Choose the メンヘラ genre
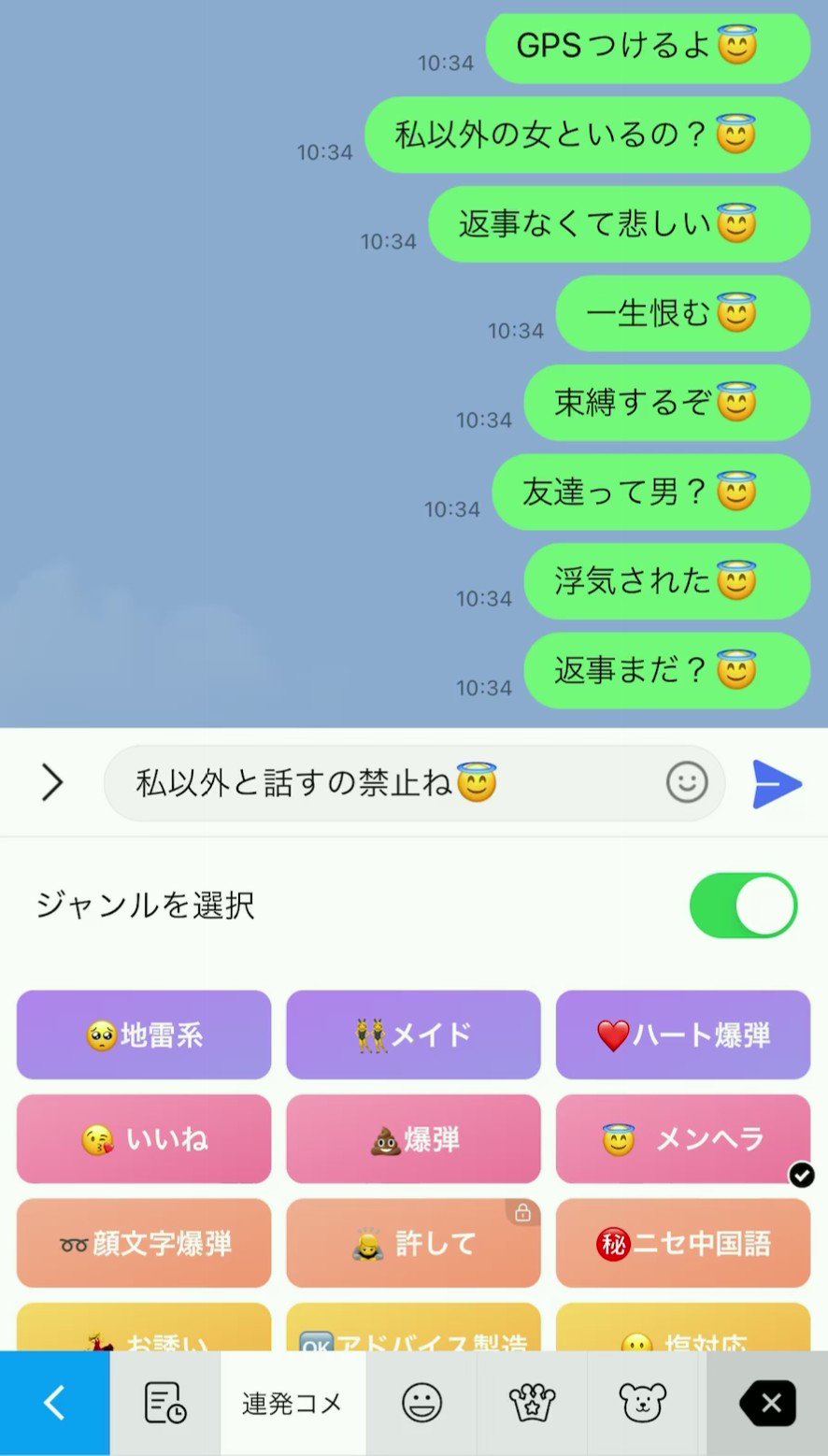This screenshot has width=828, height=1456. pyautogui.click(x=683, y=1139)
